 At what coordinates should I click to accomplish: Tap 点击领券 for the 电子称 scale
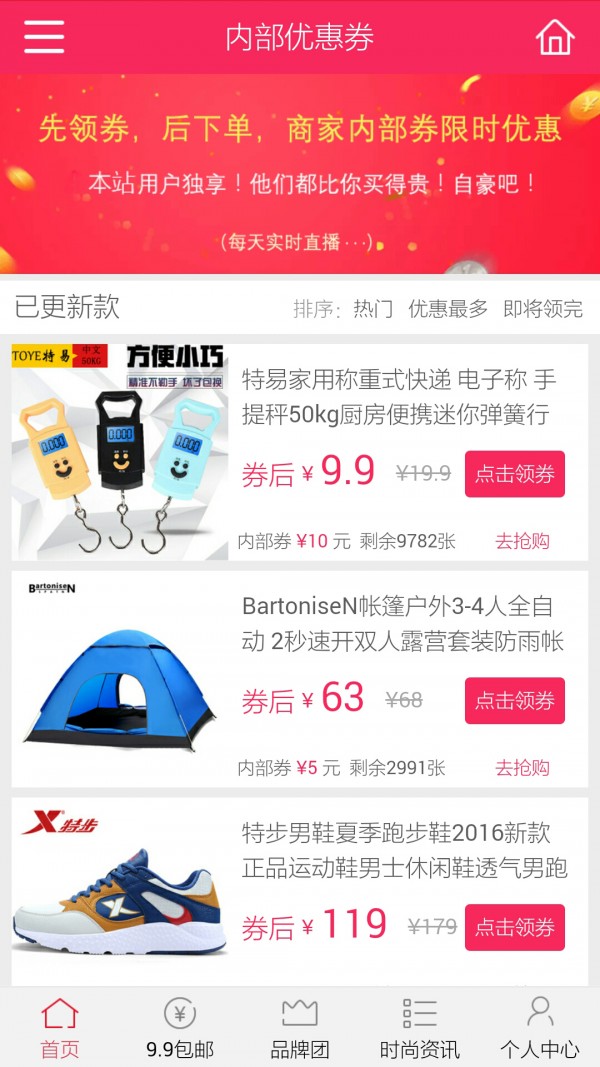(514, 474)
